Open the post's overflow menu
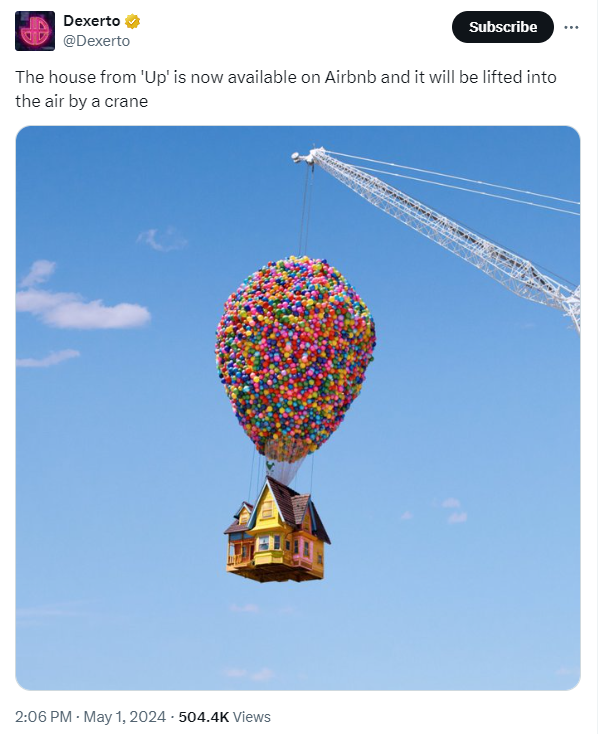The width and height of the screenshot is (602, 734). coord(571,27)
